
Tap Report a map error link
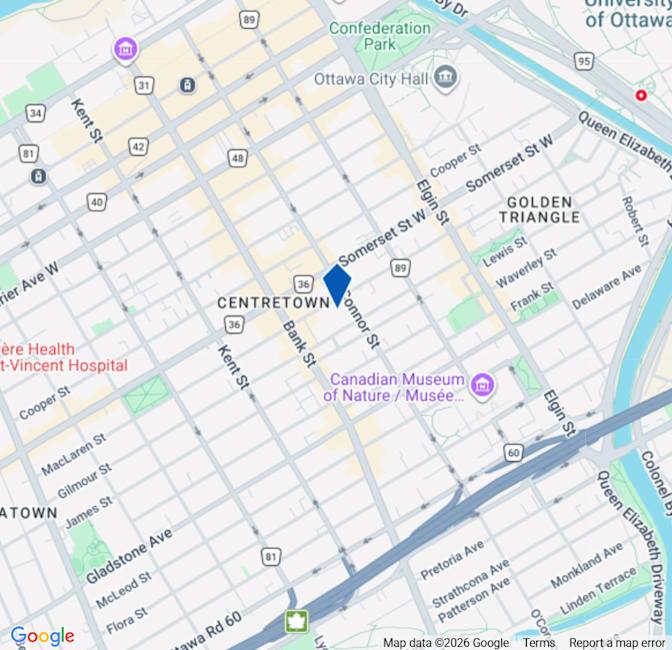tap(617, 643)
